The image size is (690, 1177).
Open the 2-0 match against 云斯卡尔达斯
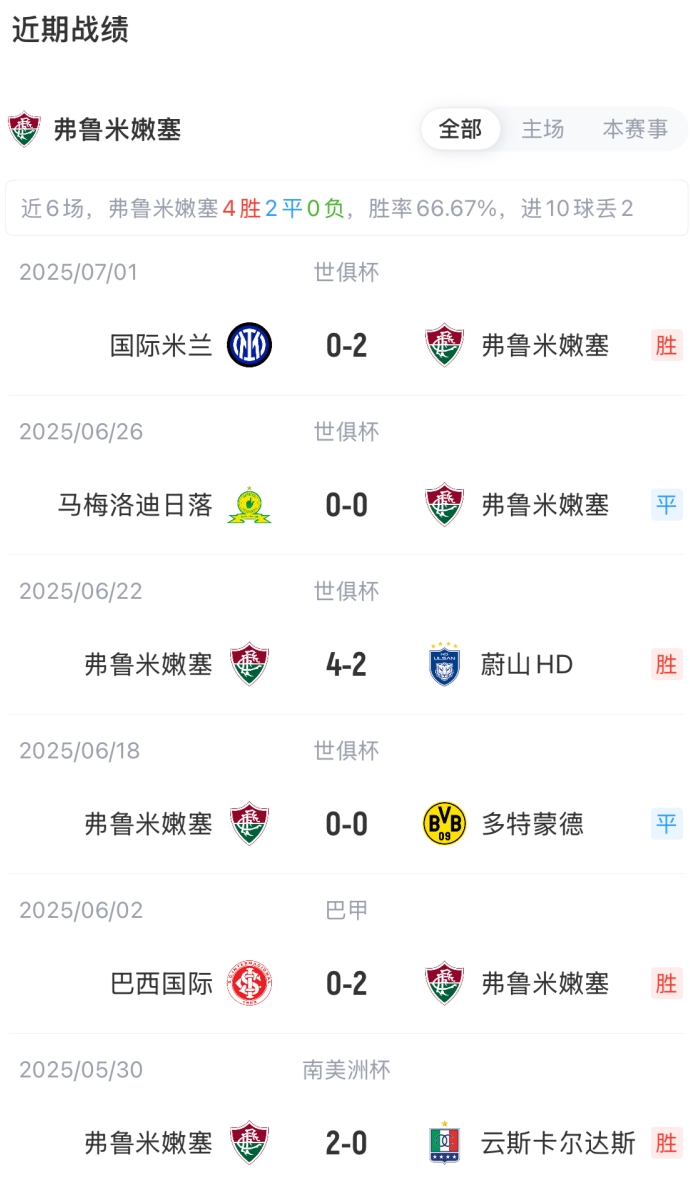[x=346, y=1143]
